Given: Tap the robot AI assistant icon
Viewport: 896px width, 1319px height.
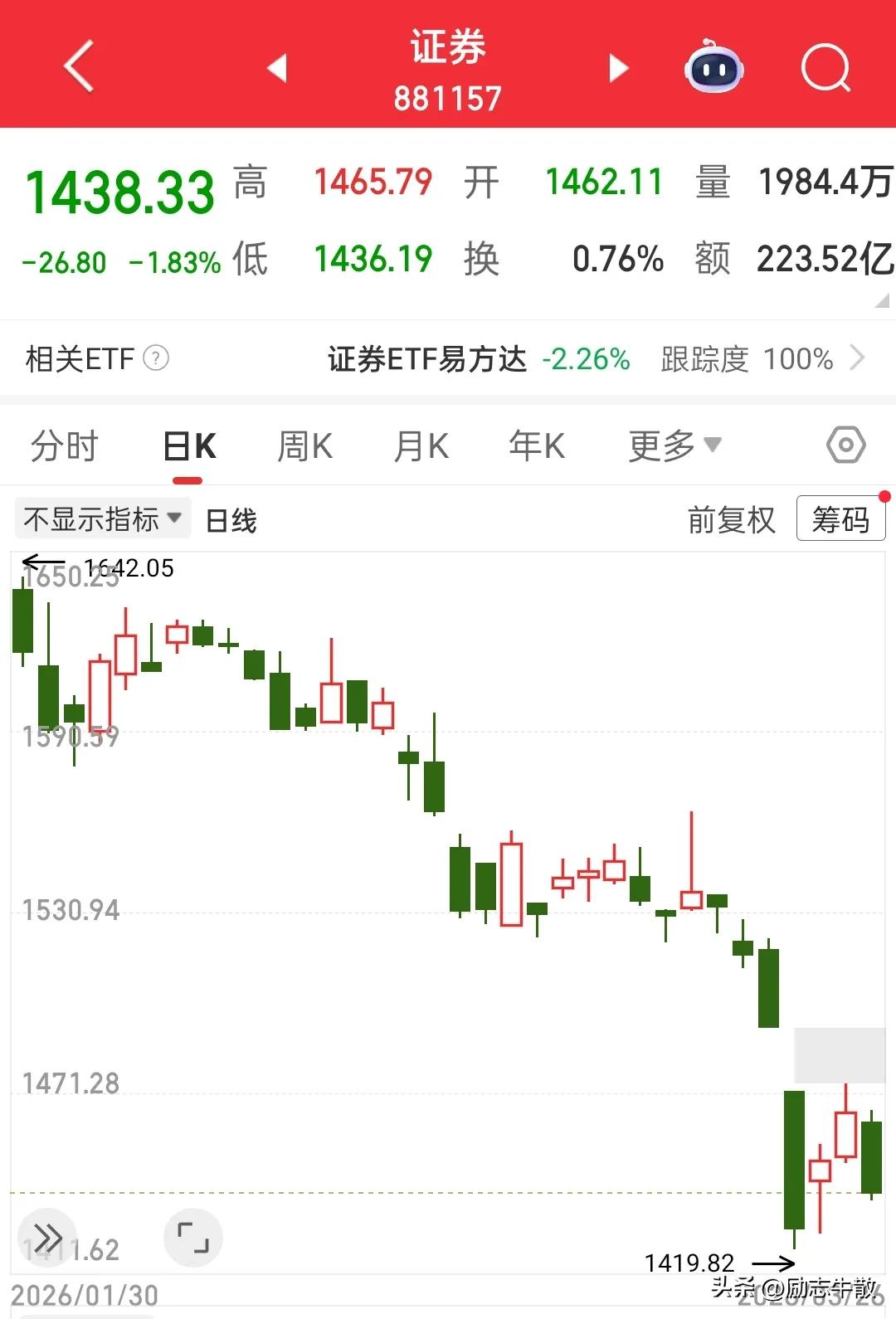Looking at the screenshot, I should 713,70.
